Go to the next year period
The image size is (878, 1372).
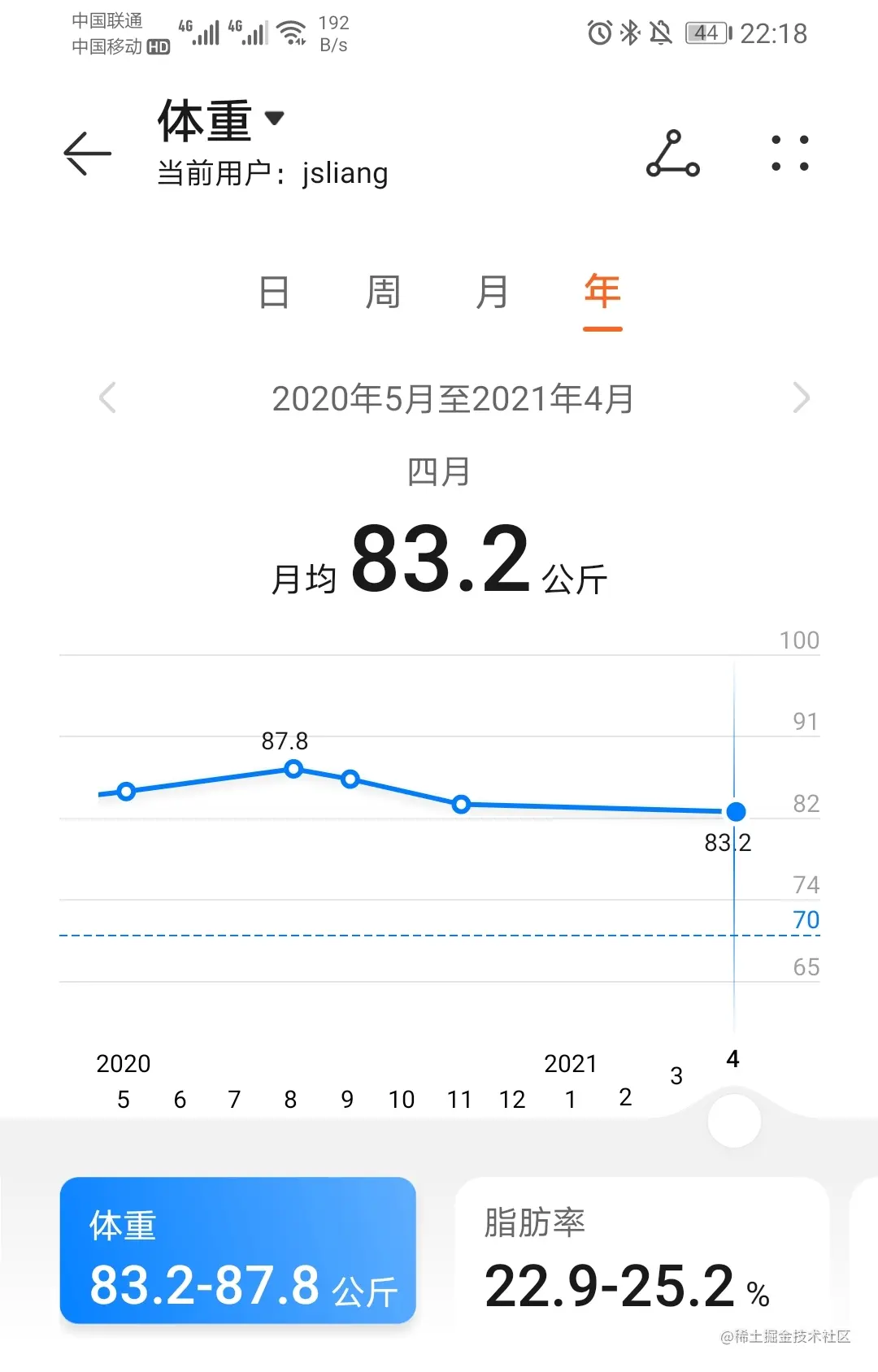coord(801,398)
